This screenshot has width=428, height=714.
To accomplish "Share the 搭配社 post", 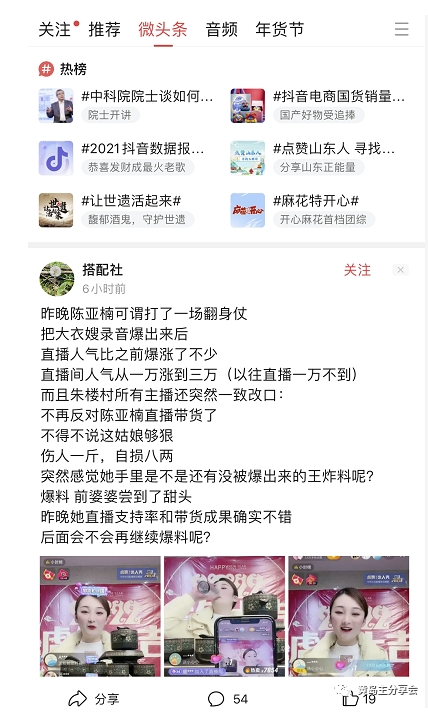I will 94,699.
